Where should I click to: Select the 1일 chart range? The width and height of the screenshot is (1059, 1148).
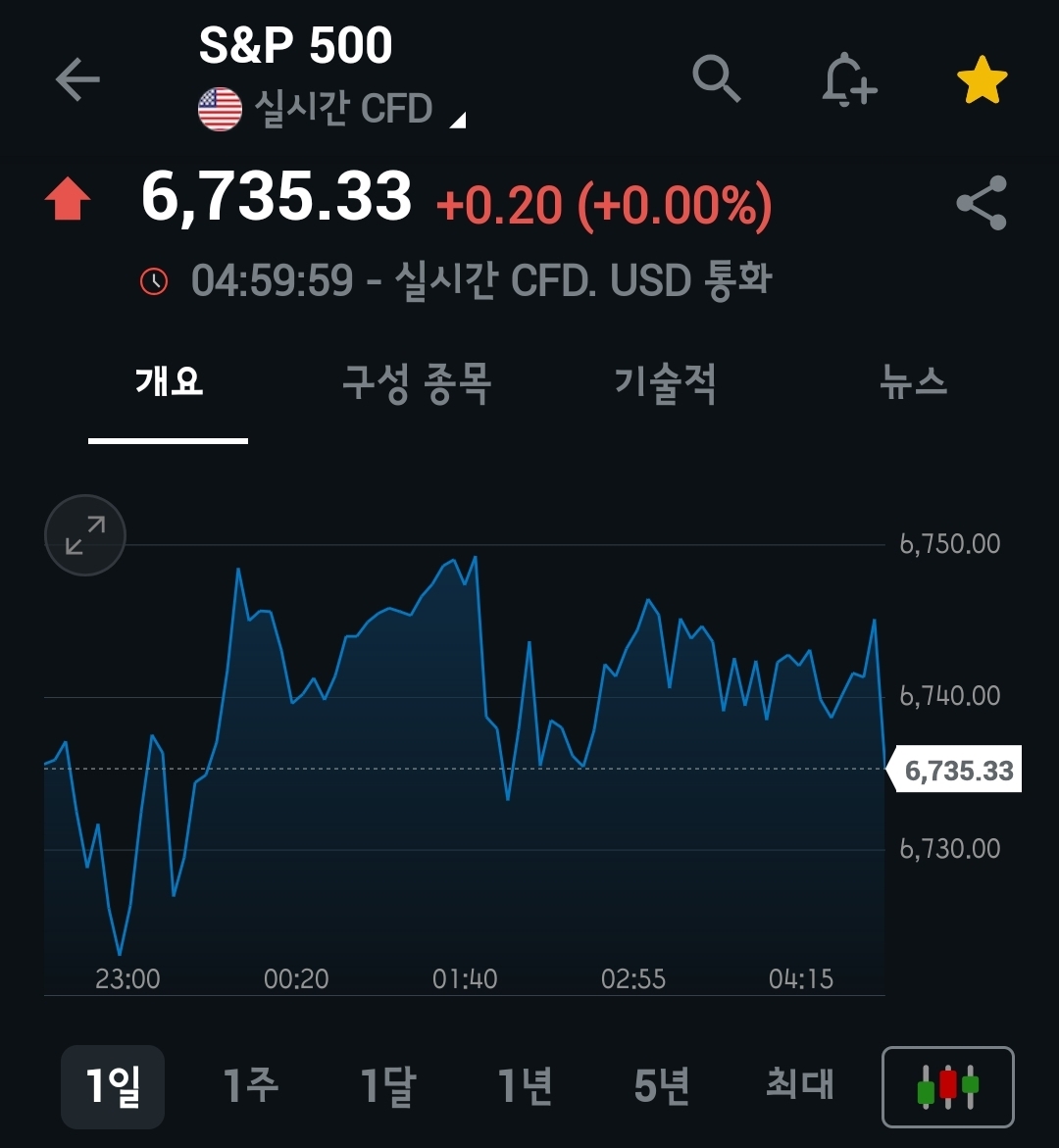click(113, 1086)
